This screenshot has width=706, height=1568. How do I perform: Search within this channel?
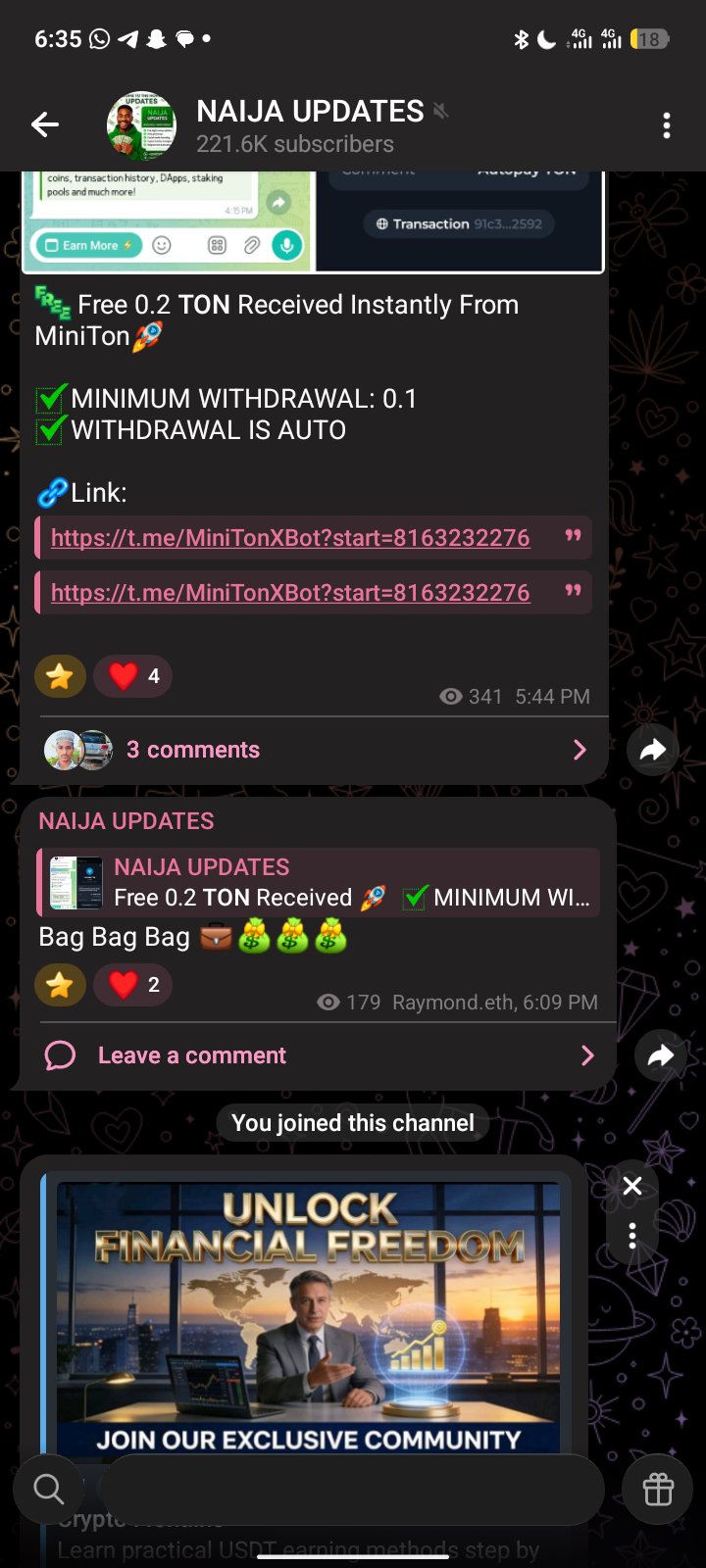click(x=48, y=1490)
